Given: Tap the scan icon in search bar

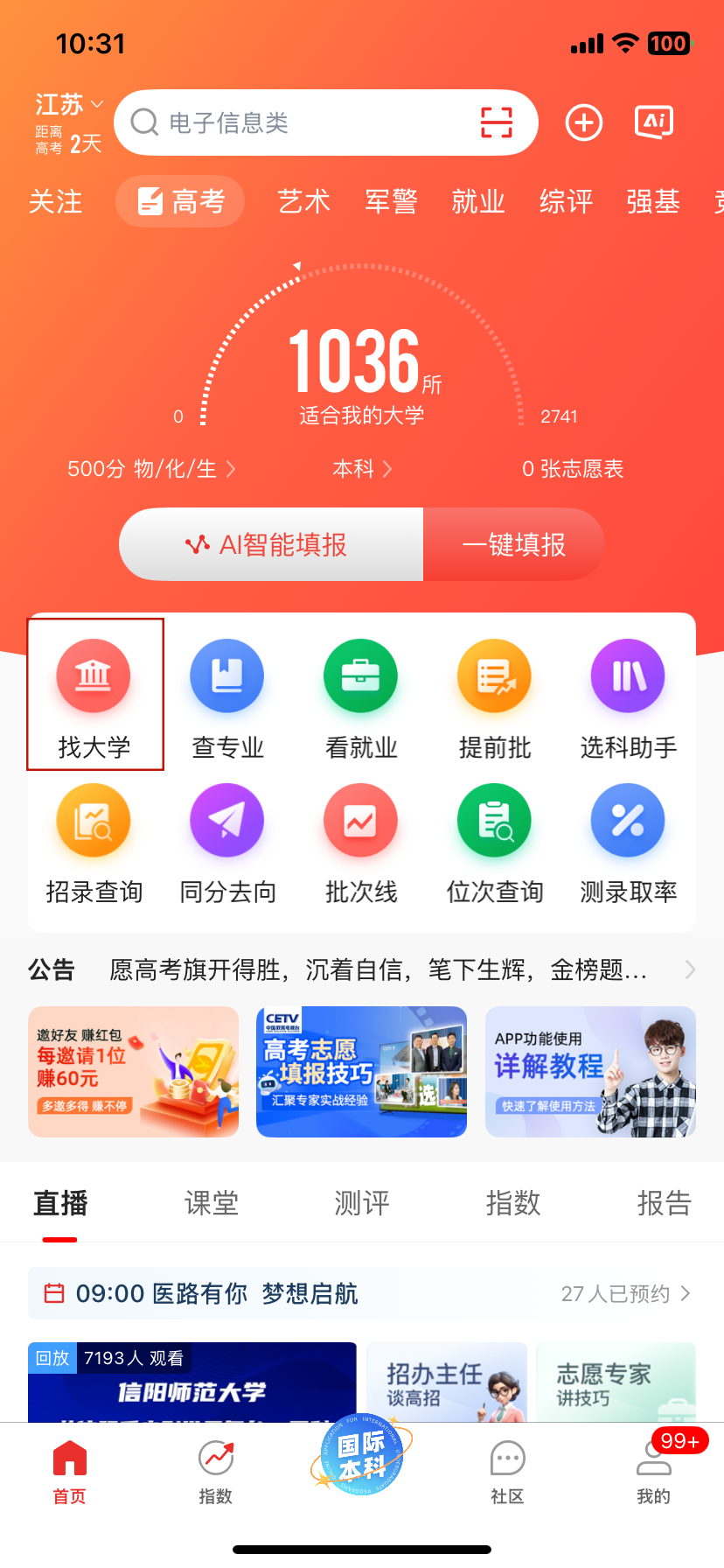Looking at the screenshot, I should click(x=497, y=123).
